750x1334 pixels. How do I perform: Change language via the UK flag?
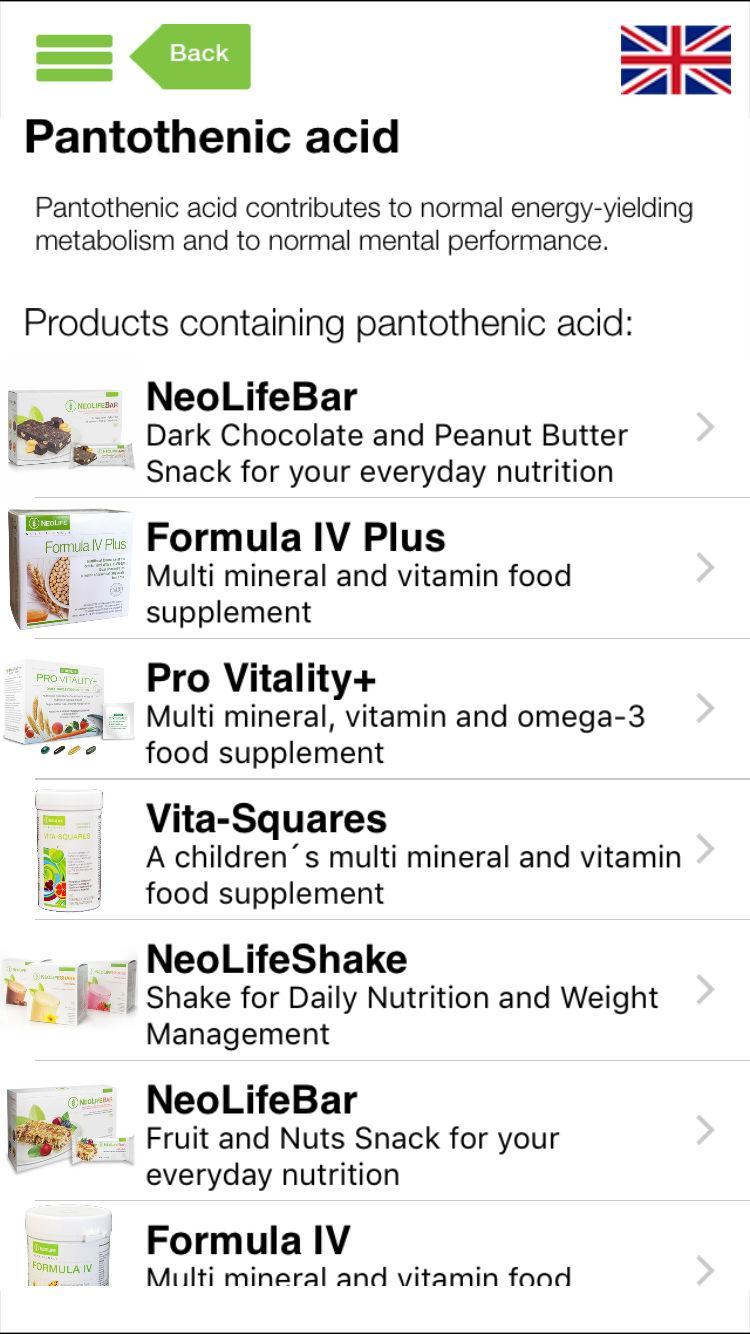[x=675, y=60]
